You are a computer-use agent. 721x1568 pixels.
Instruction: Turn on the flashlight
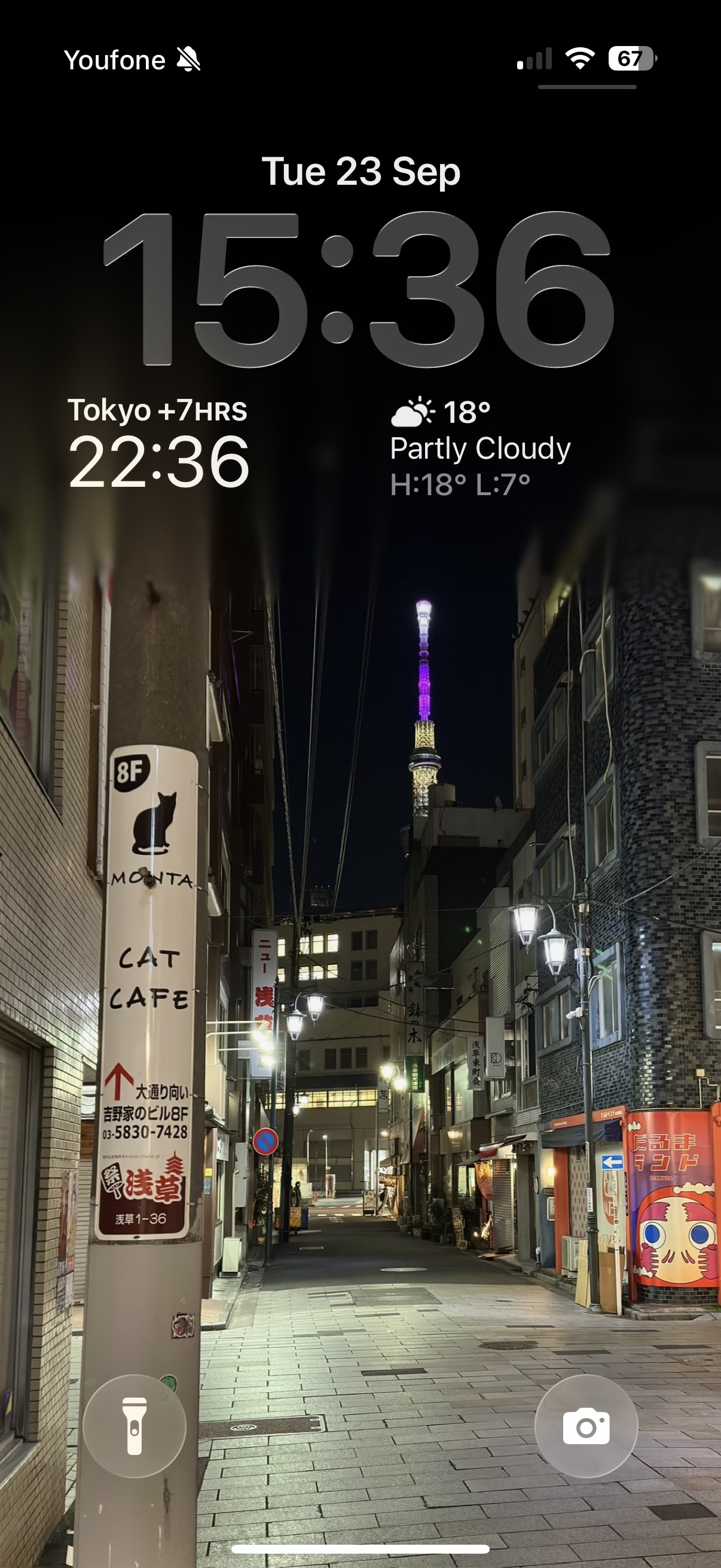[135, 1426]
